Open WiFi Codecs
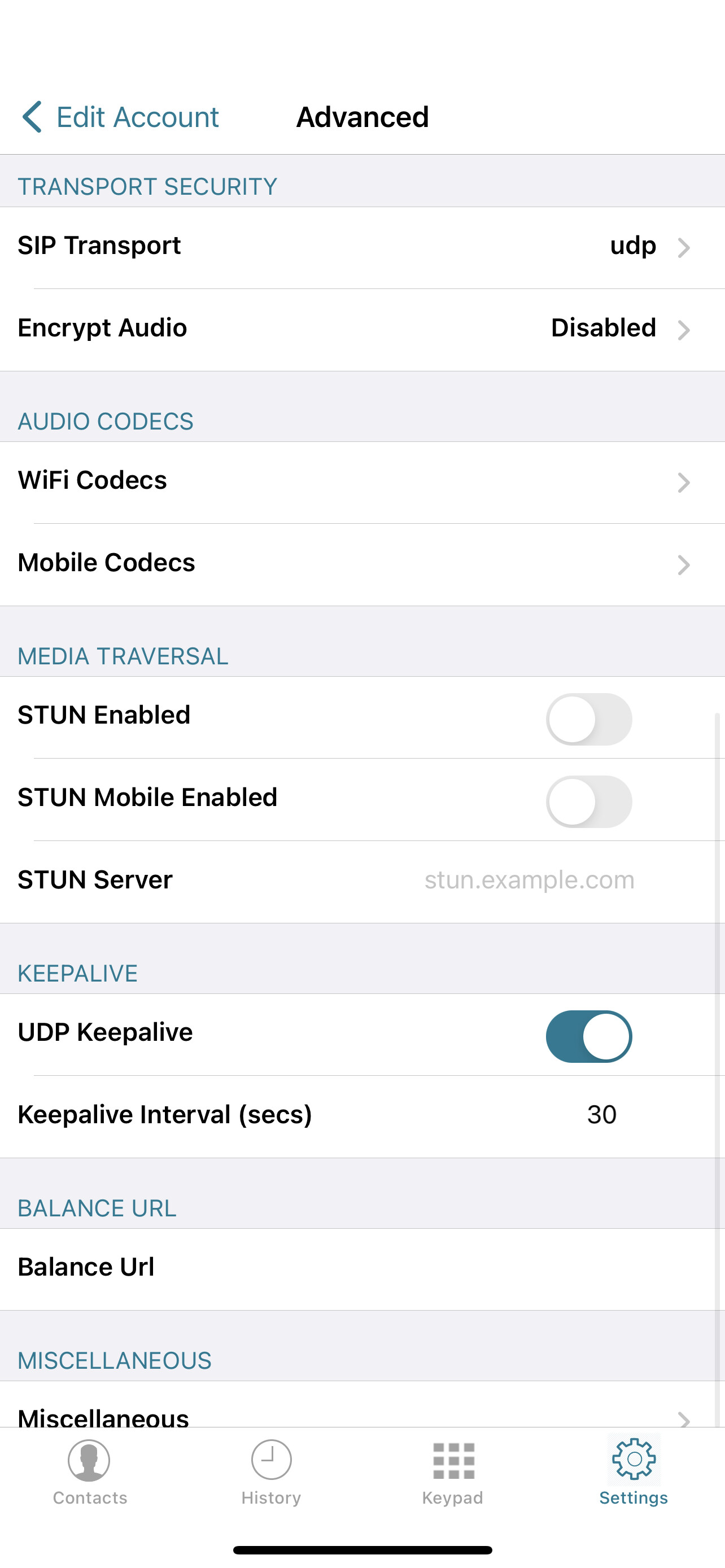725x1568 pixels. click(x=362, y=482)
